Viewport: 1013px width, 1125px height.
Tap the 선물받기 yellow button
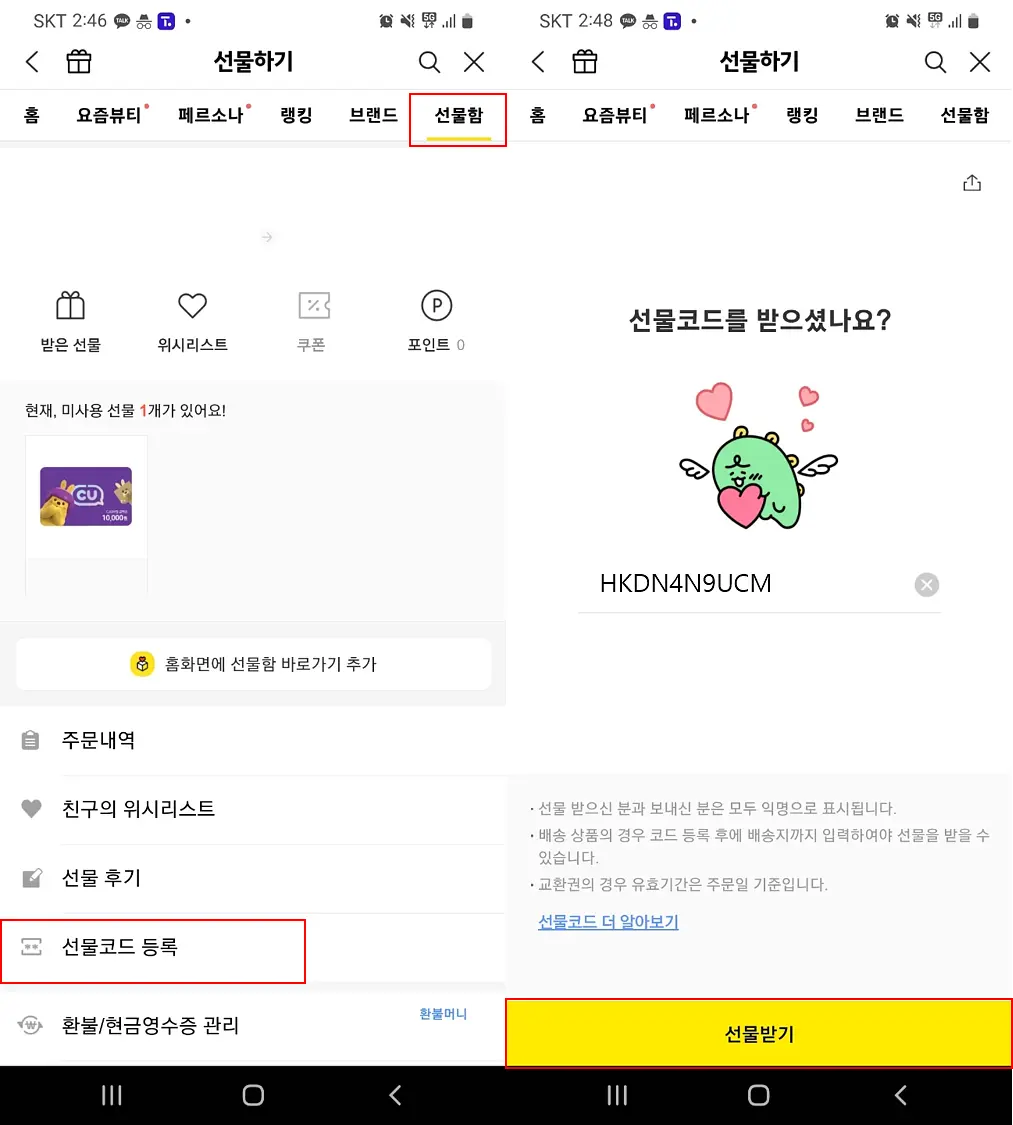(x=759, y=1033)
